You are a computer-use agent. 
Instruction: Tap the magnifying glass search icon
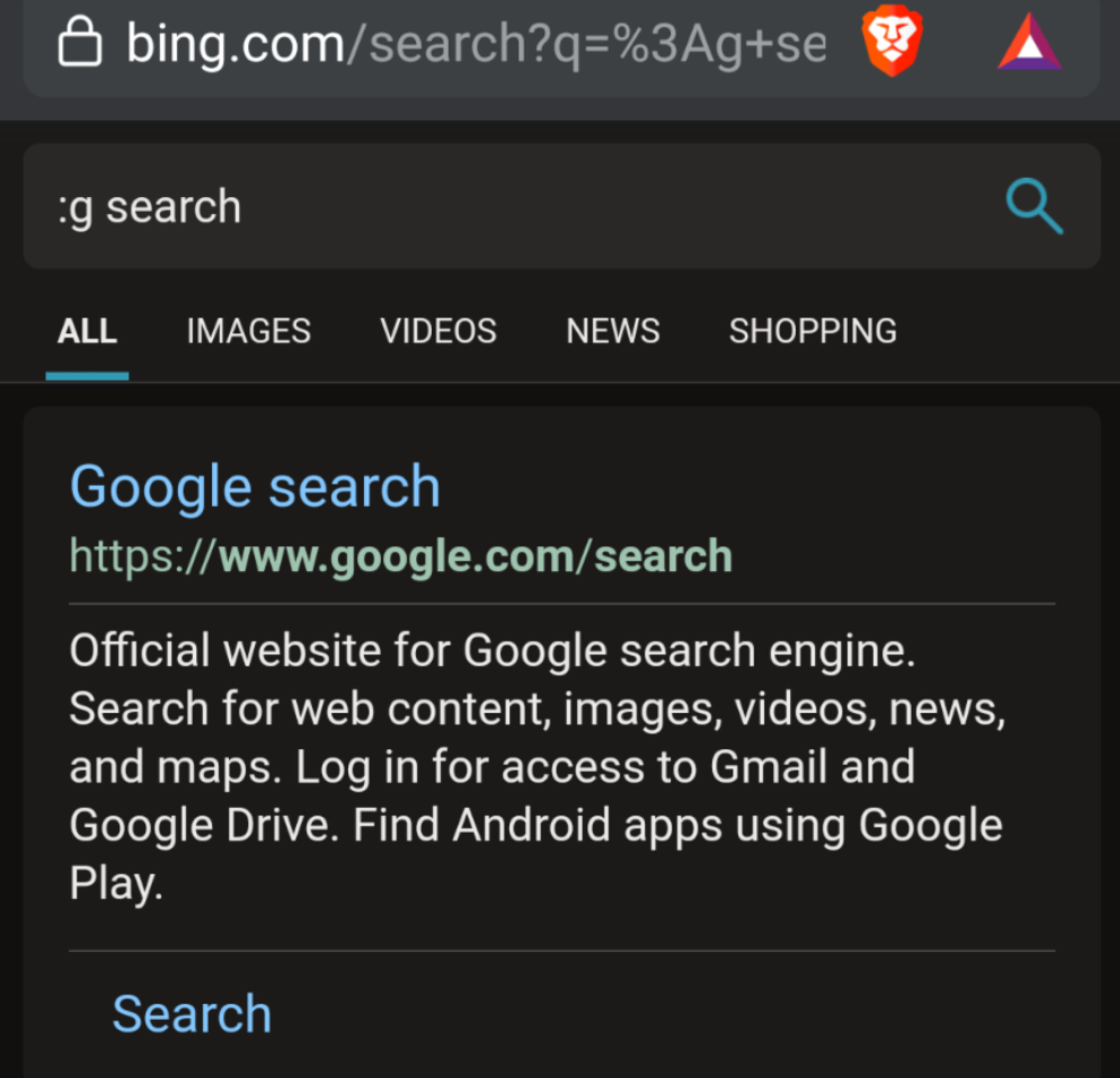tap(1033, 207)
